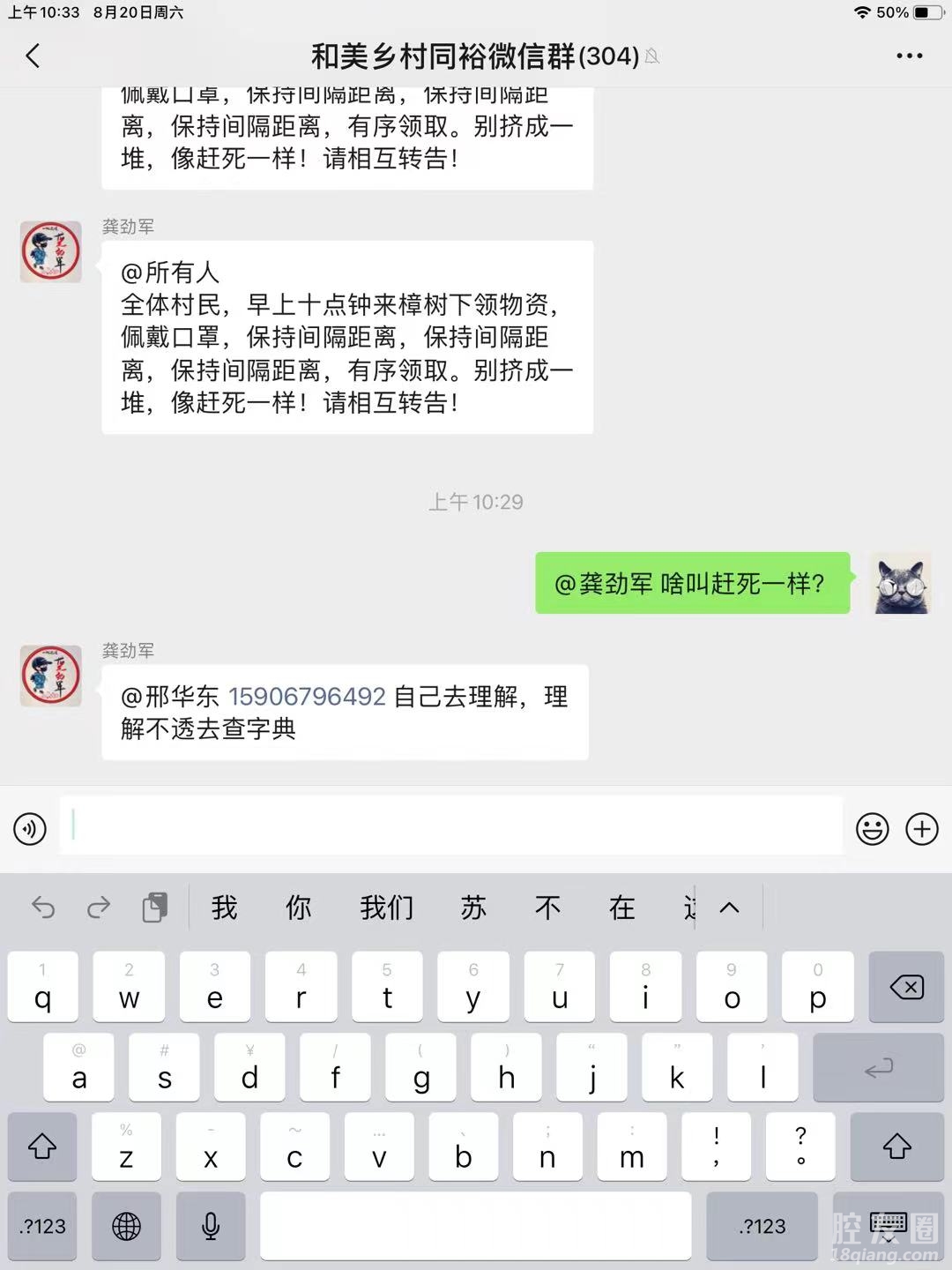Pick the candidate word 苏

(x=473, y=908)
